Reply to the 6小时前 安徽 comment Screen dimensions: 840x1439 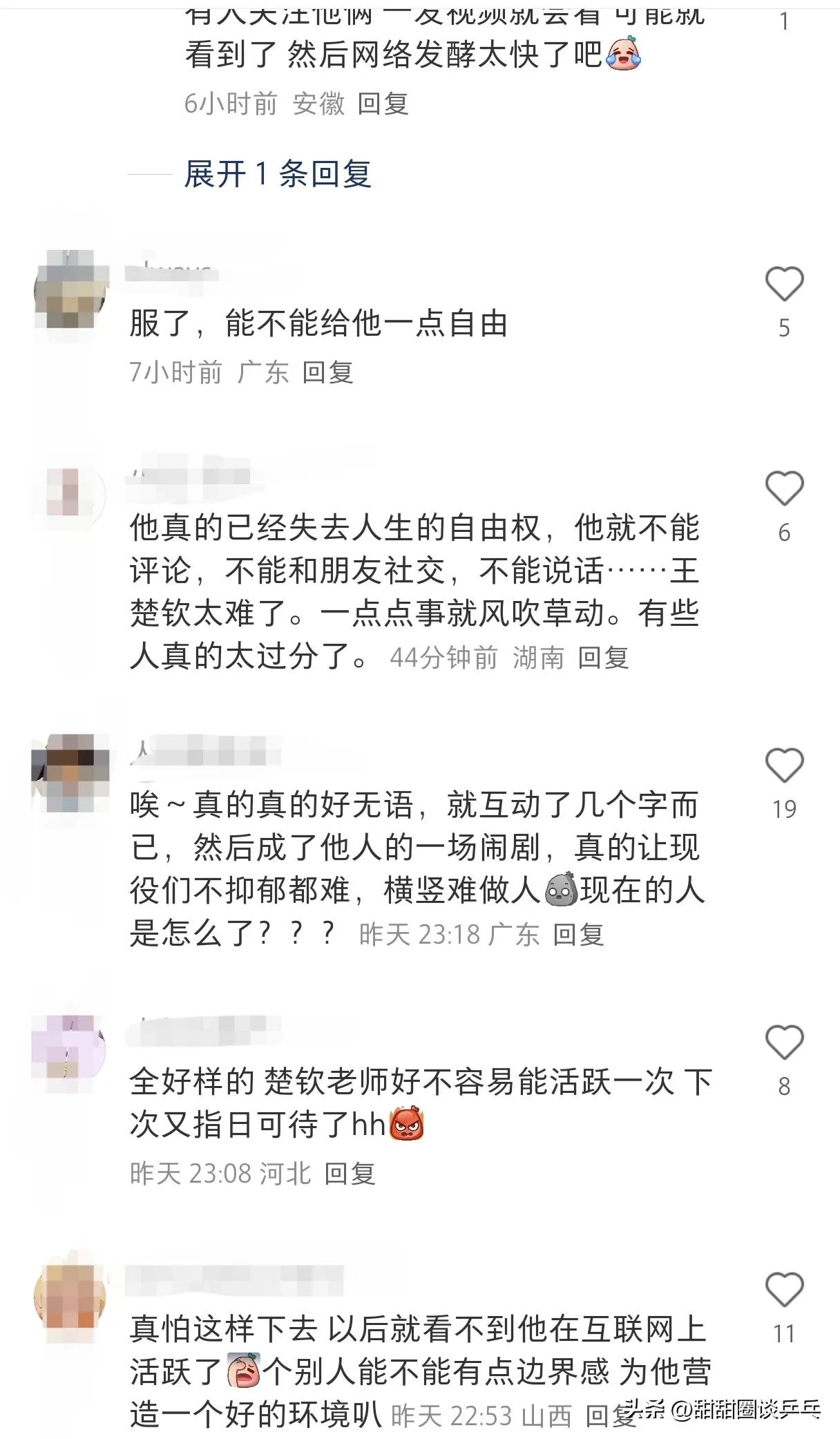pos(383,104)
